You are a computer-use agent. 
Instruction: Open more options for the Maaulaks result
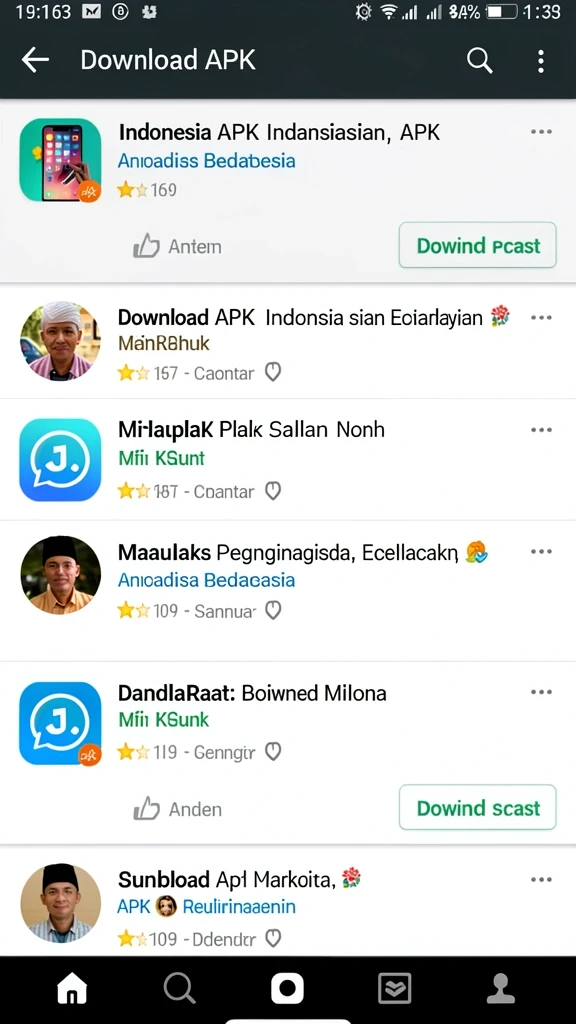[541, 552]
